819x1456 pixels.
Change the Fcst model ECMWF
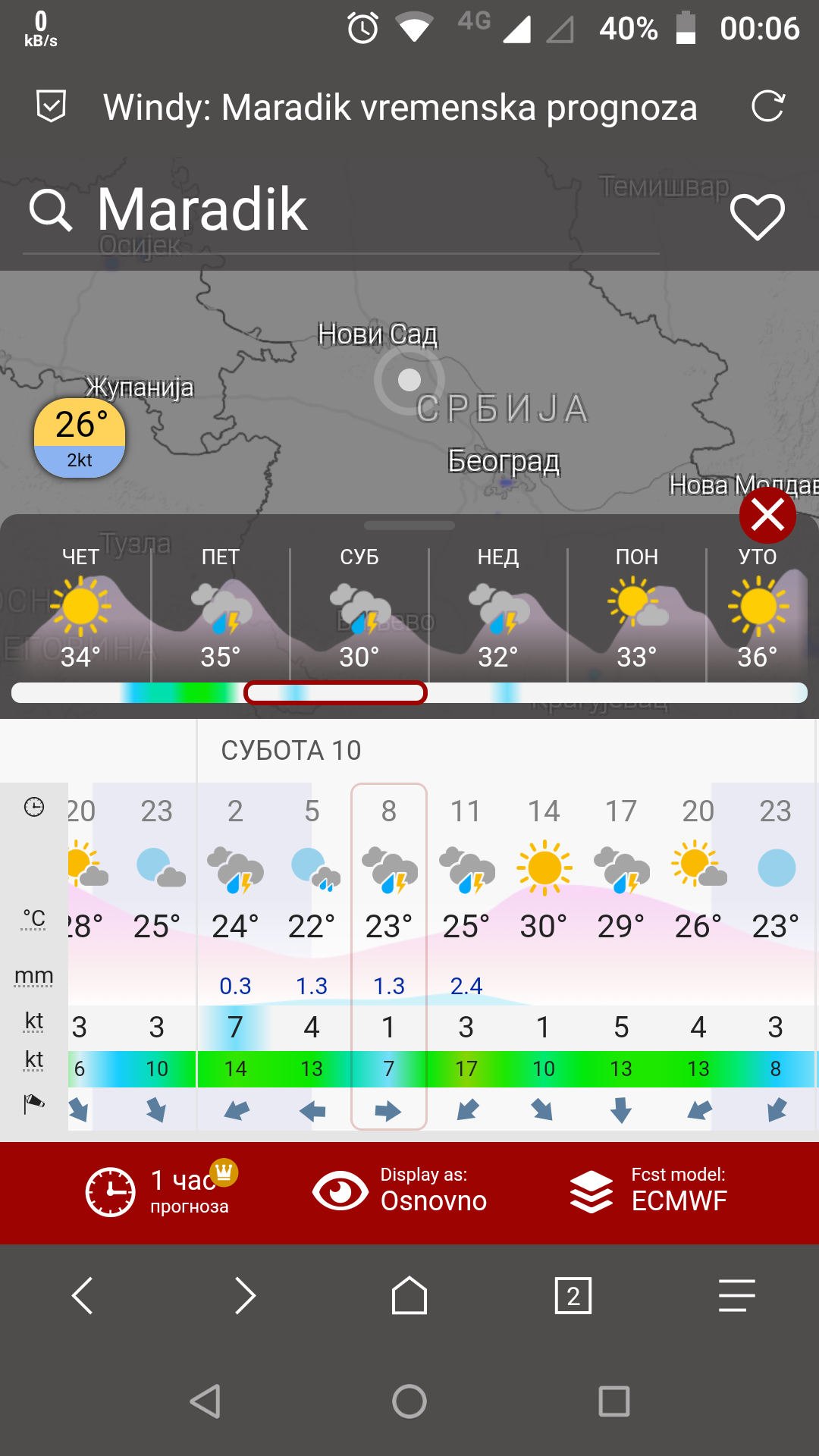pos(650,1192)
